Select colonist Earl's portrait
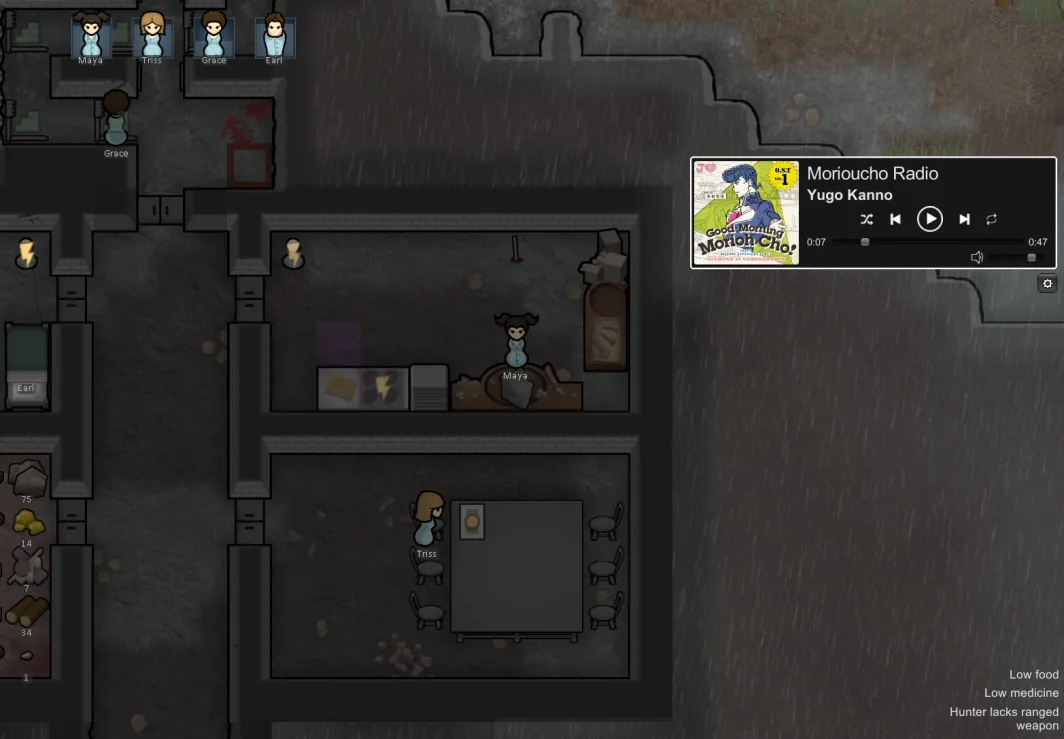1064x739 pixels. tap(274, 37)
